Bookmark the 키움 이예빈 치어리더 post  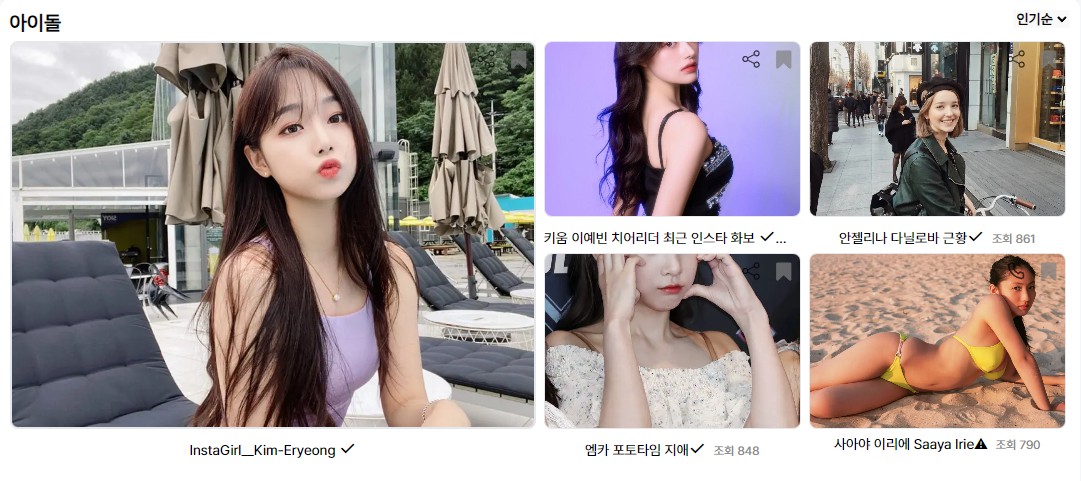pos(783,60)
